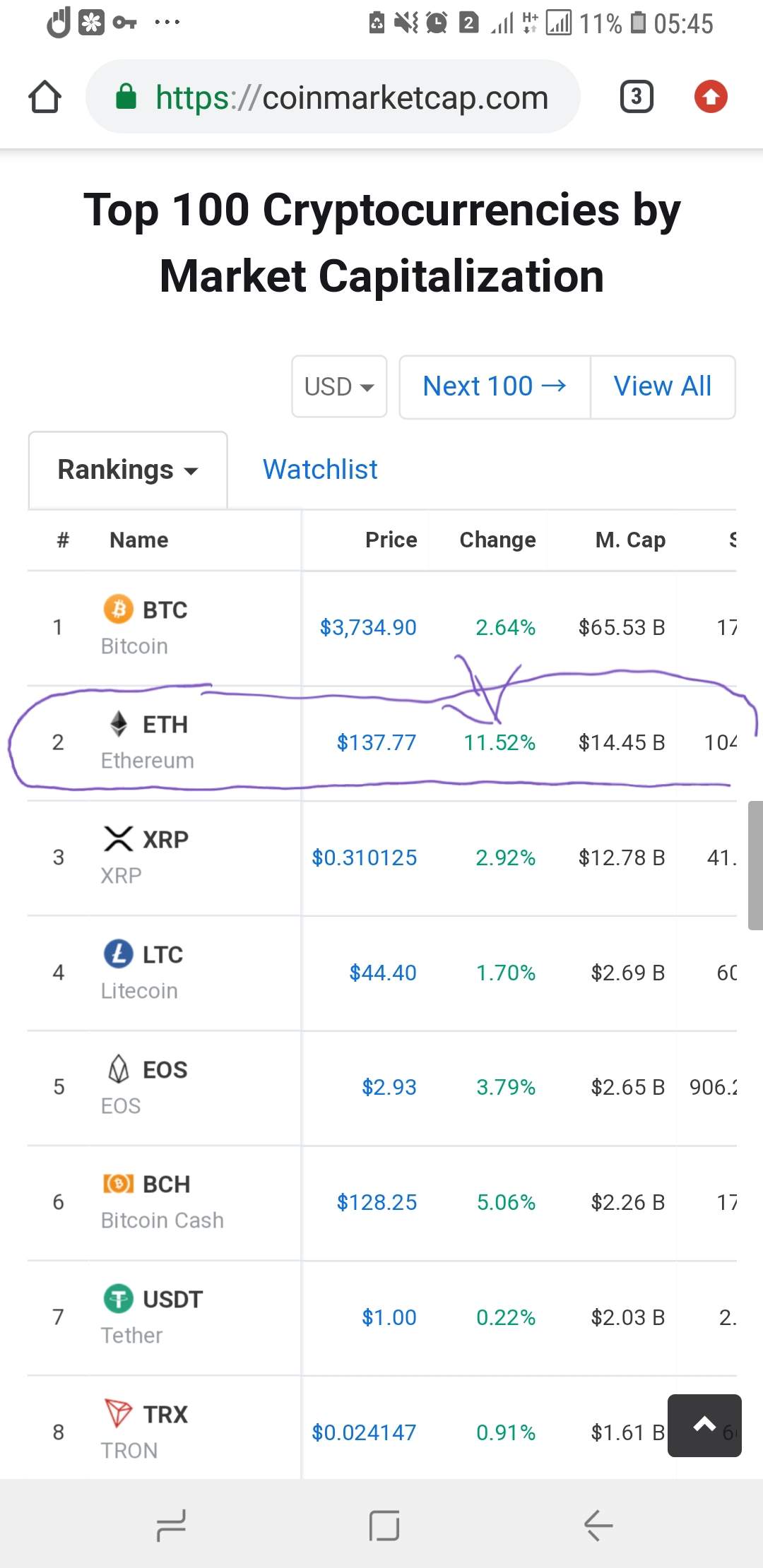Select the Bitcoin BTC coin icon
The image size is (763, 1568).
point(118,608)
